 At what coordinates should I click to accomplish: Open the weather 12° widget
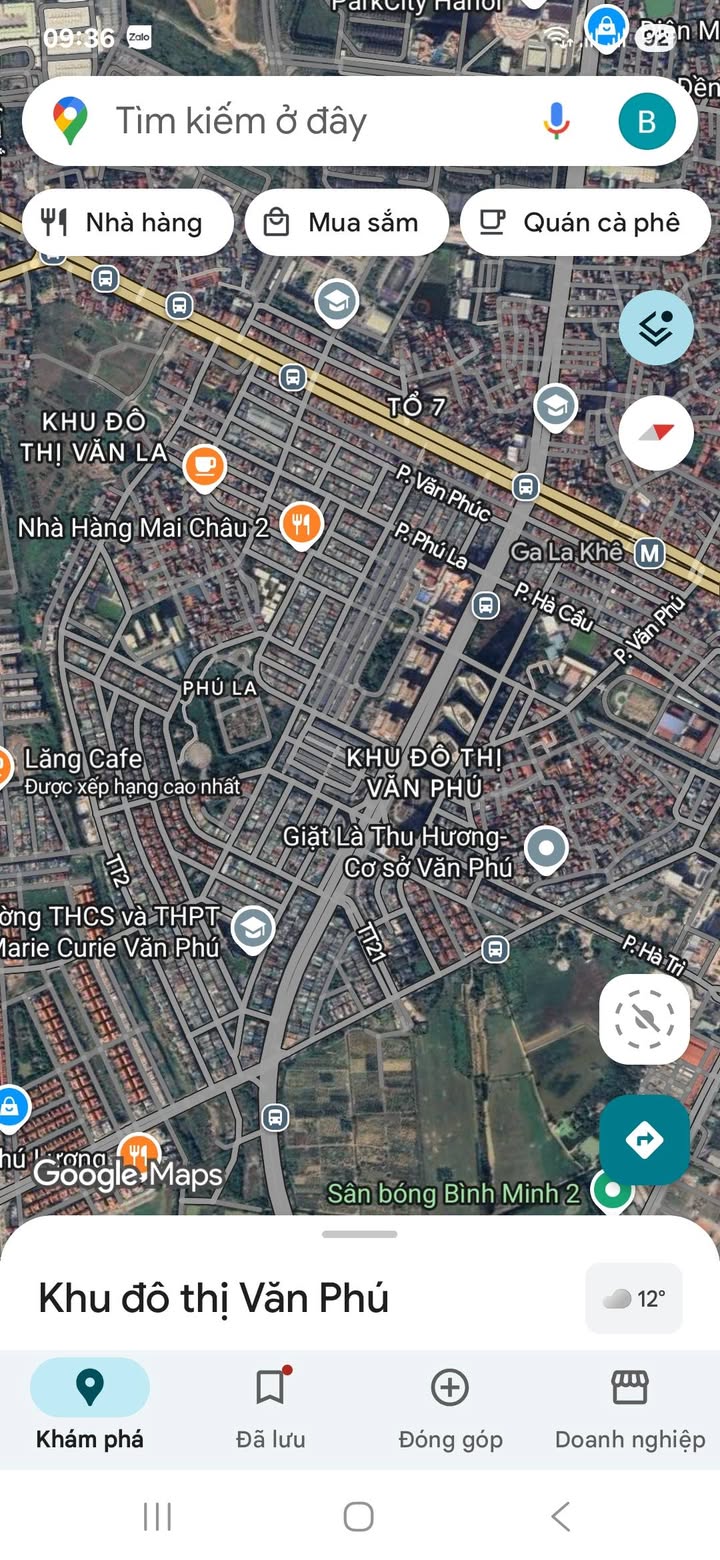point(634,1298)
